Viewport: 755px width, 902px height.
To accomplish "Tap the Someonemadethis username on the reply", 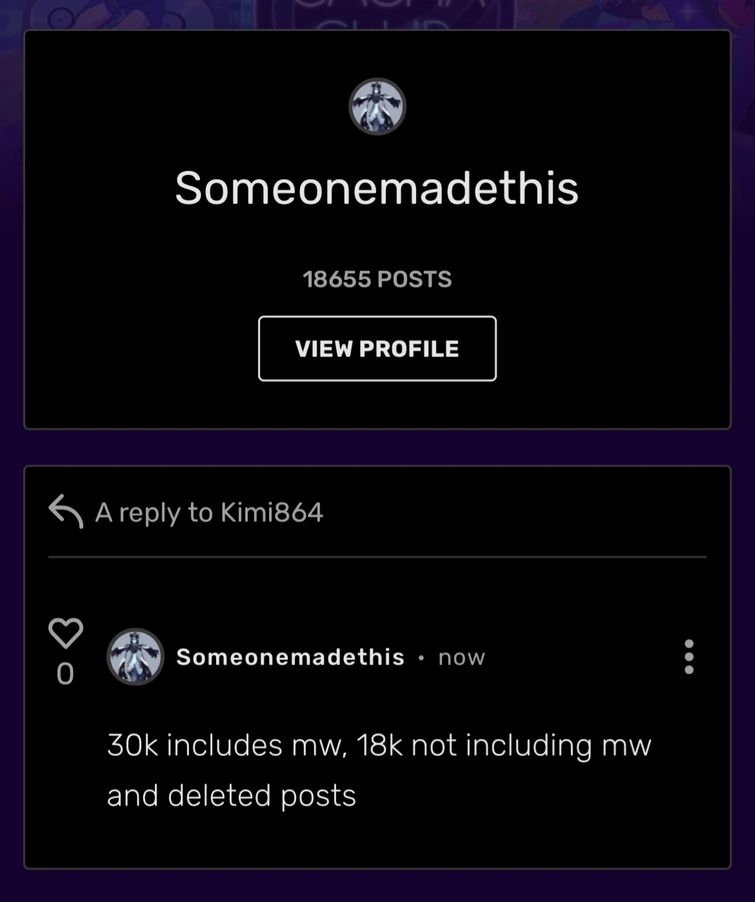I will (x=290, y=657).
